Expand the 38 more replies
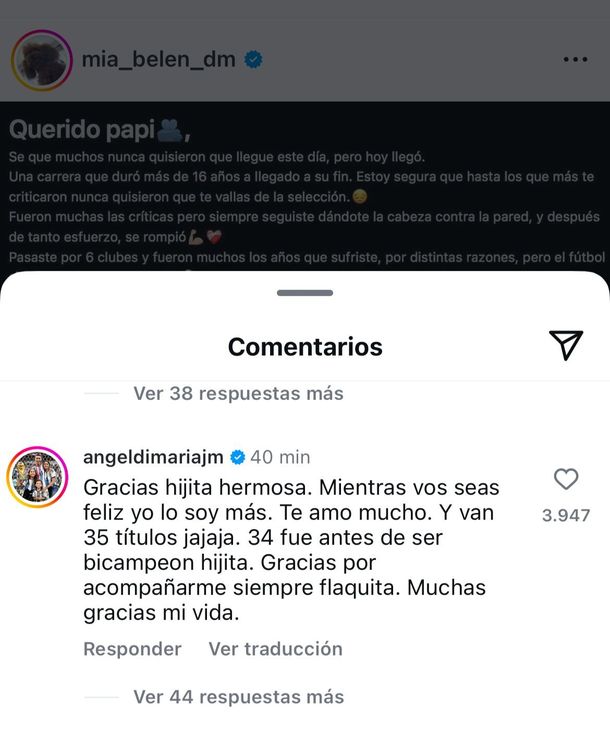The width and height of the screenshot is (610, 729). point(238,393)
